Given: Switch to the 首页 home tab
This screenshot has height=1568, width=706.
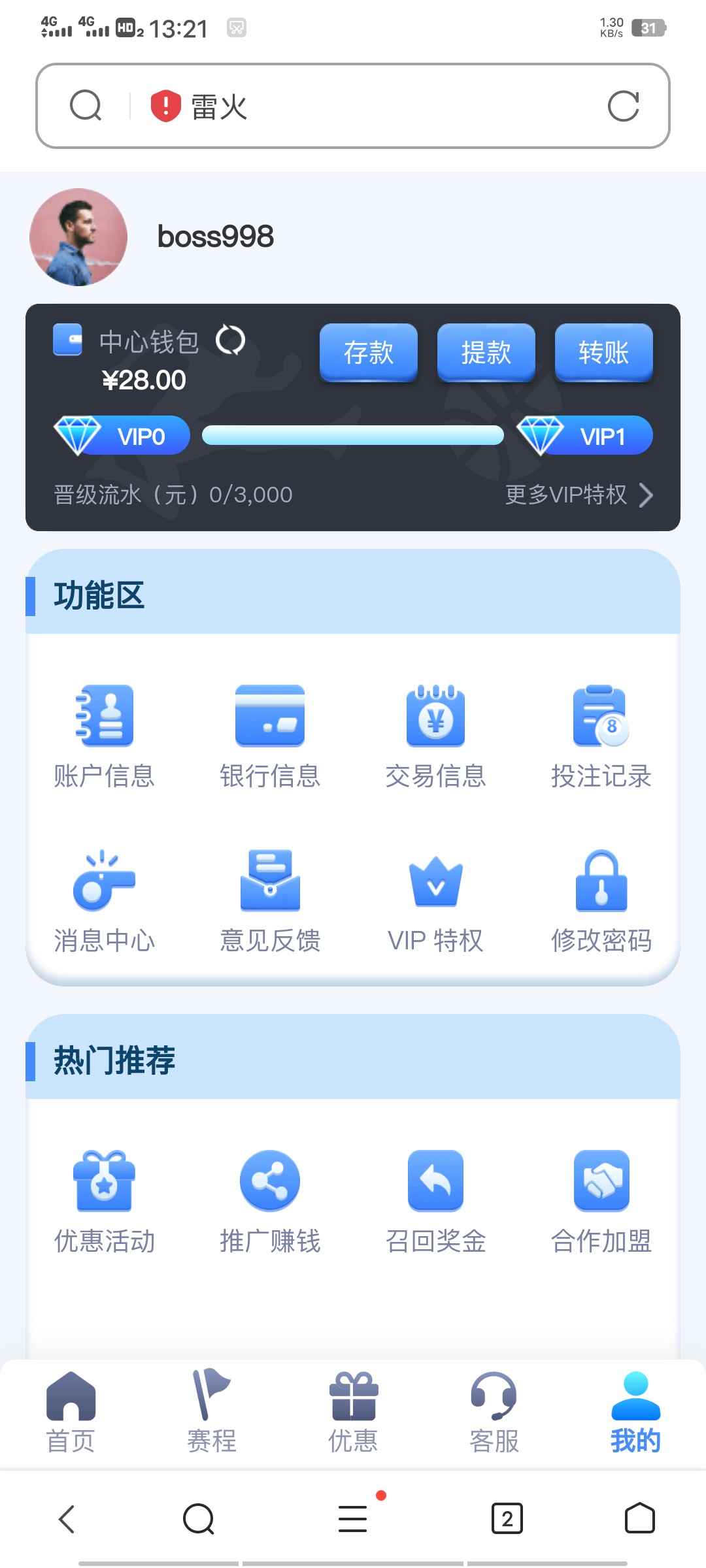Looking at the screenshot, I should tap(71, 1413).
